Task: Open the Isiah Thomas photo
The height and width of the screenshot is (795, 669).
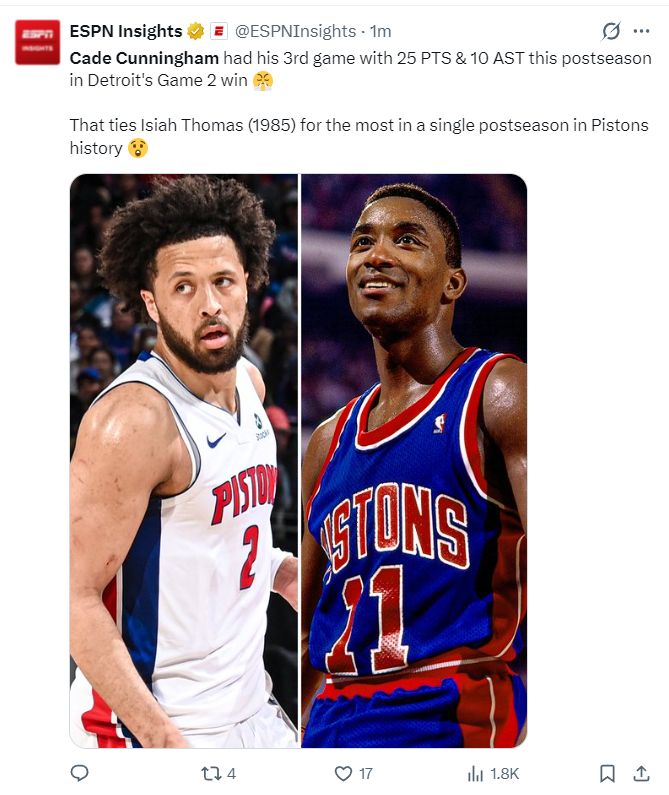Action: (414, 460)
